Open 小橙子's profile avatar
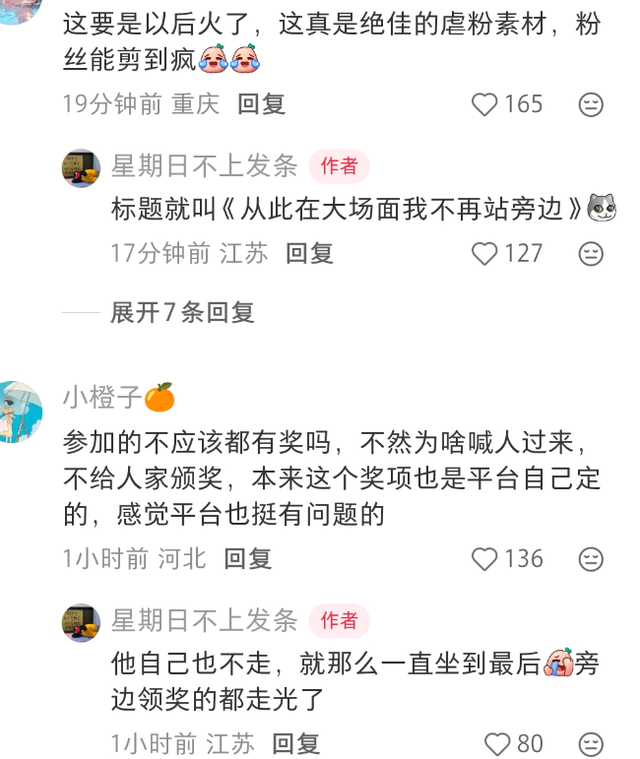This screenshot has height=759, width=640. 21,409
